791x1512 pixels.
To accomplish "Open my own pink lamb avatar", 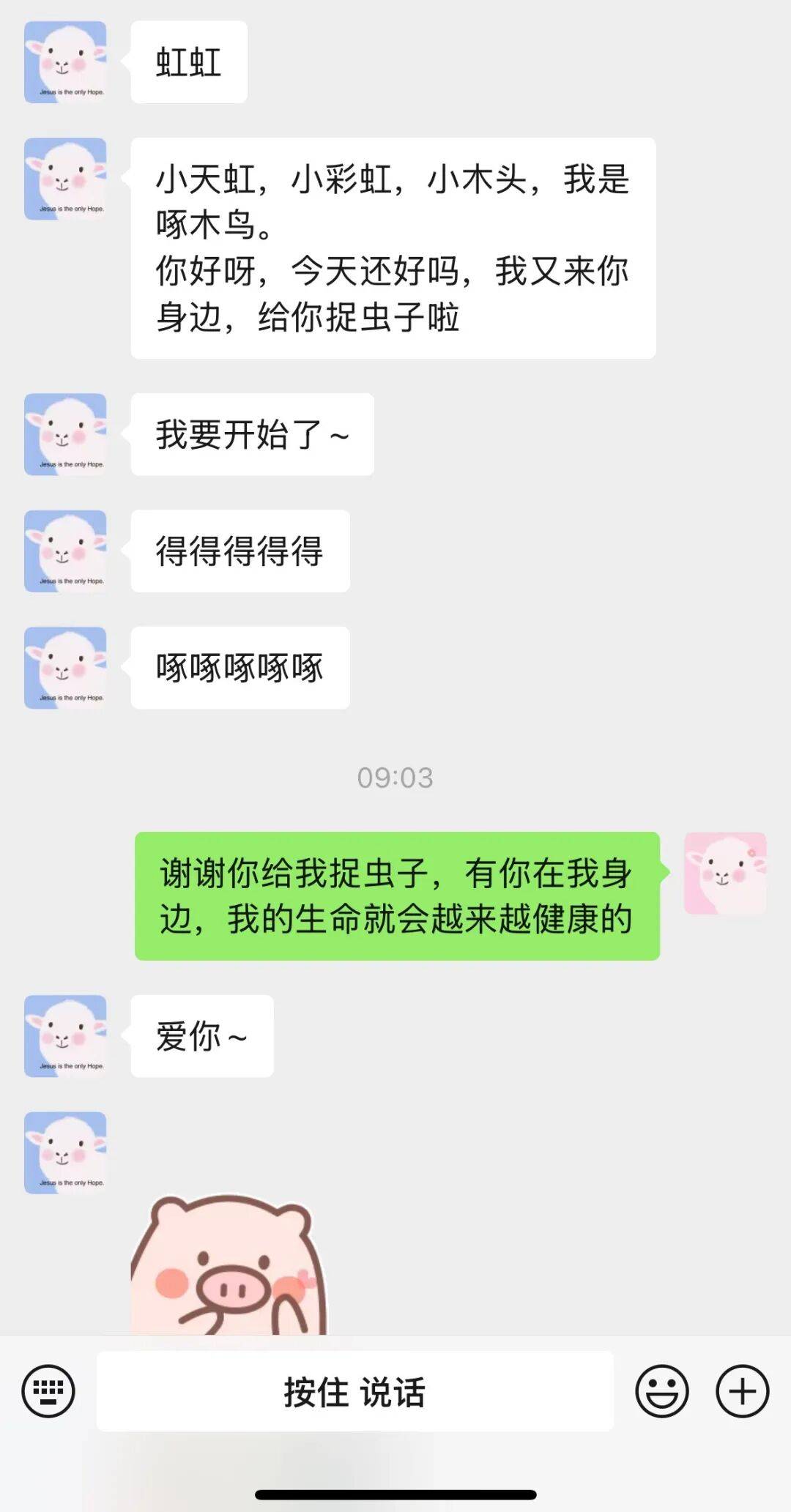I will pyautogui.click(x=724, y=873).
